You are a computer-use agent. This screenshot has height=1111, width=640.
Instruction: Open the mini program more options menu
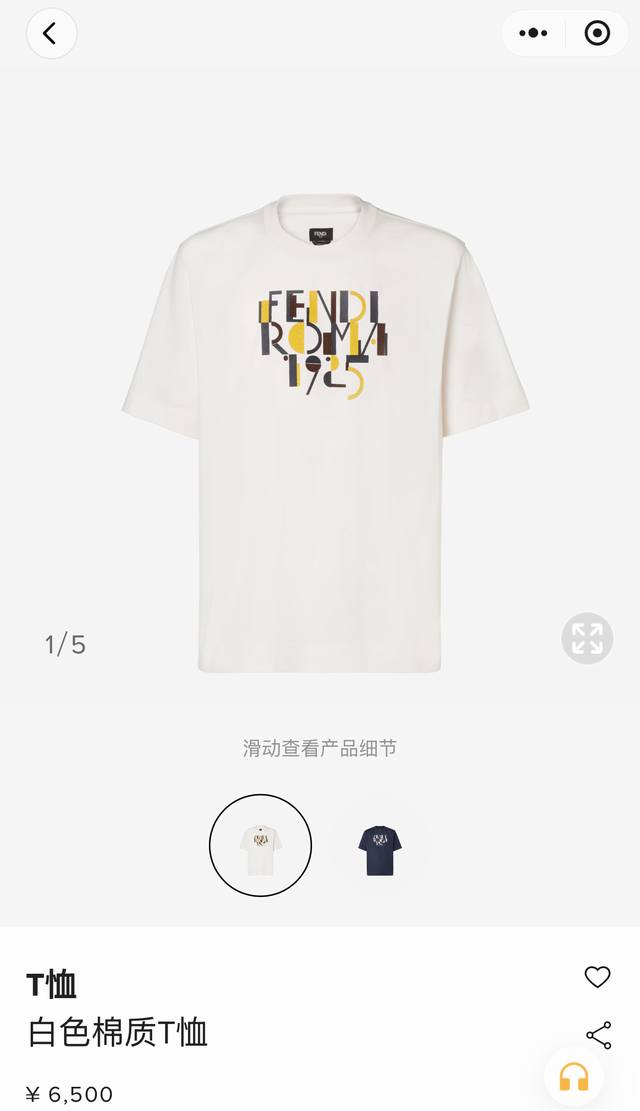point(533,34)
